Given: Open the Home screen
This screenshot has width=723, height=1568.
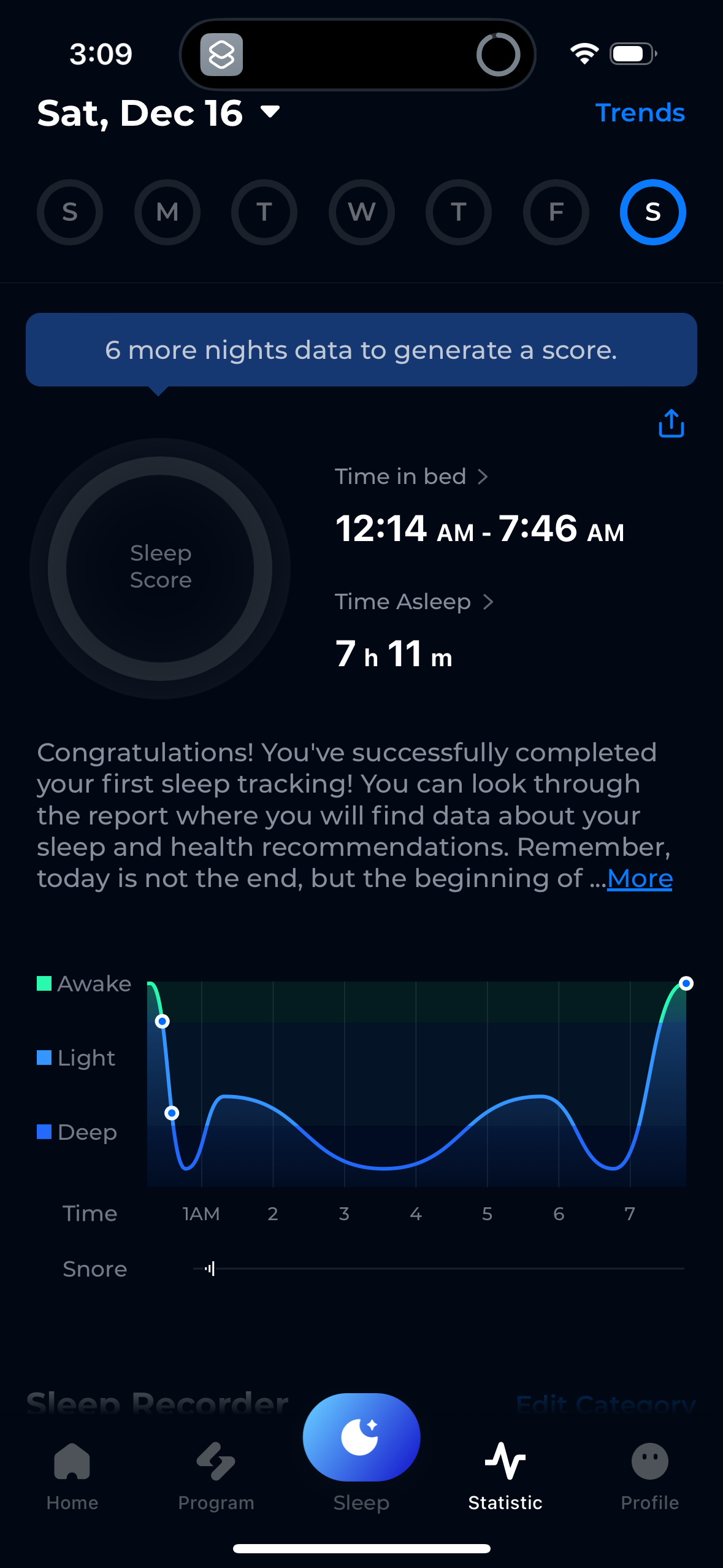Looking at the screenshot, I should coord(72,1472).
